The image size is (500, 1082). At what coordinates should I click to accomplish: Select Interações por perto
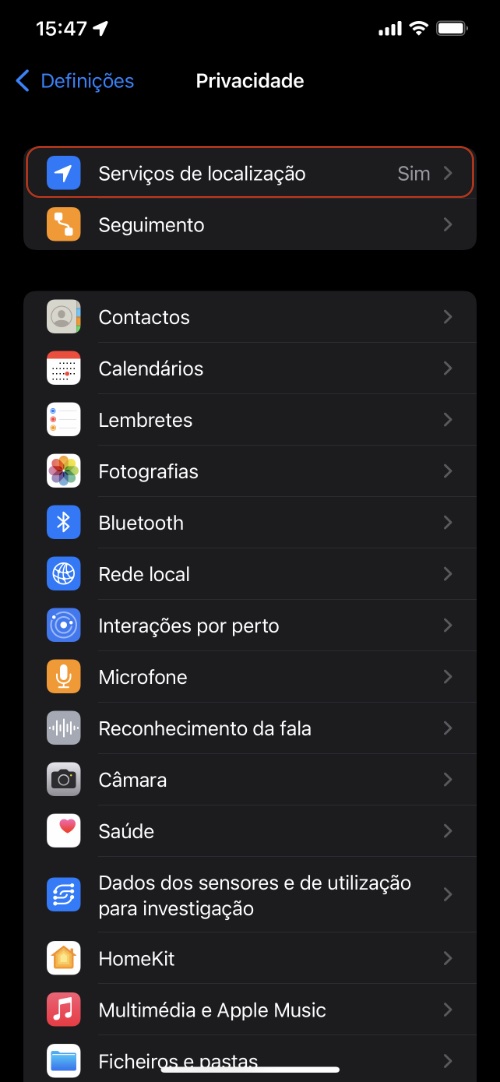tap(250, 625)
